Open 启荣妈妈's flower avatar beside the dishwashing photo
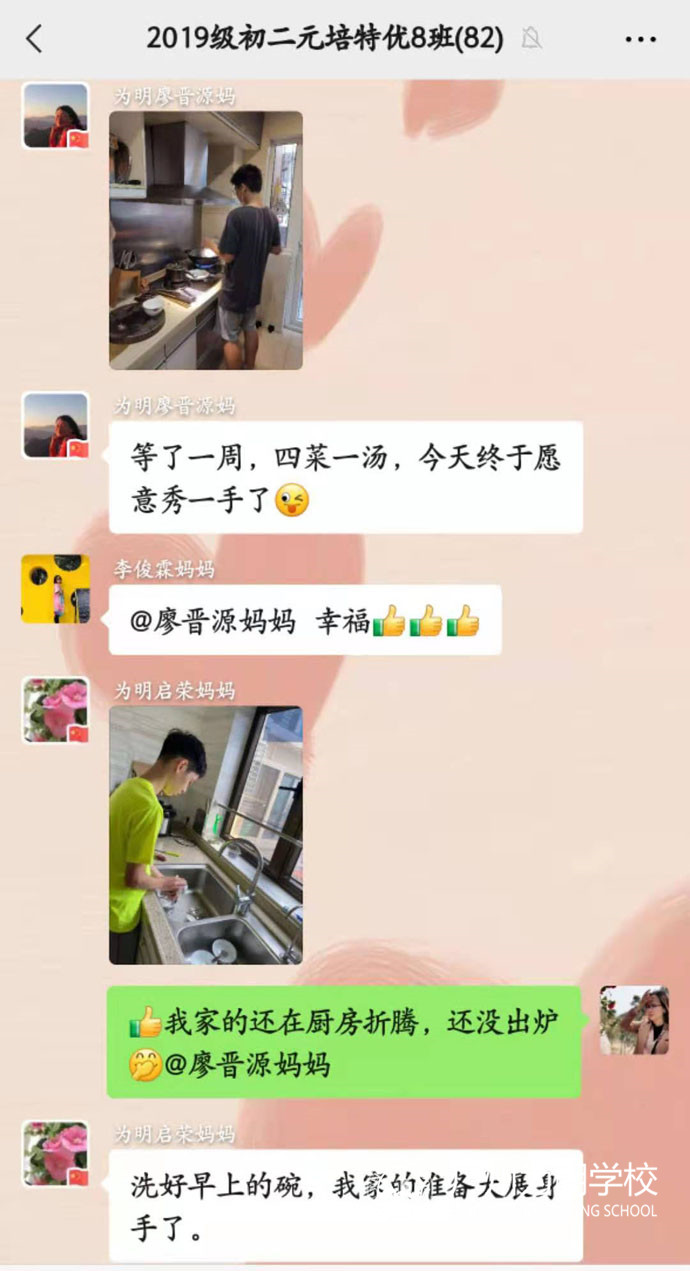The image size is (690, 1271). coord(56,710)
